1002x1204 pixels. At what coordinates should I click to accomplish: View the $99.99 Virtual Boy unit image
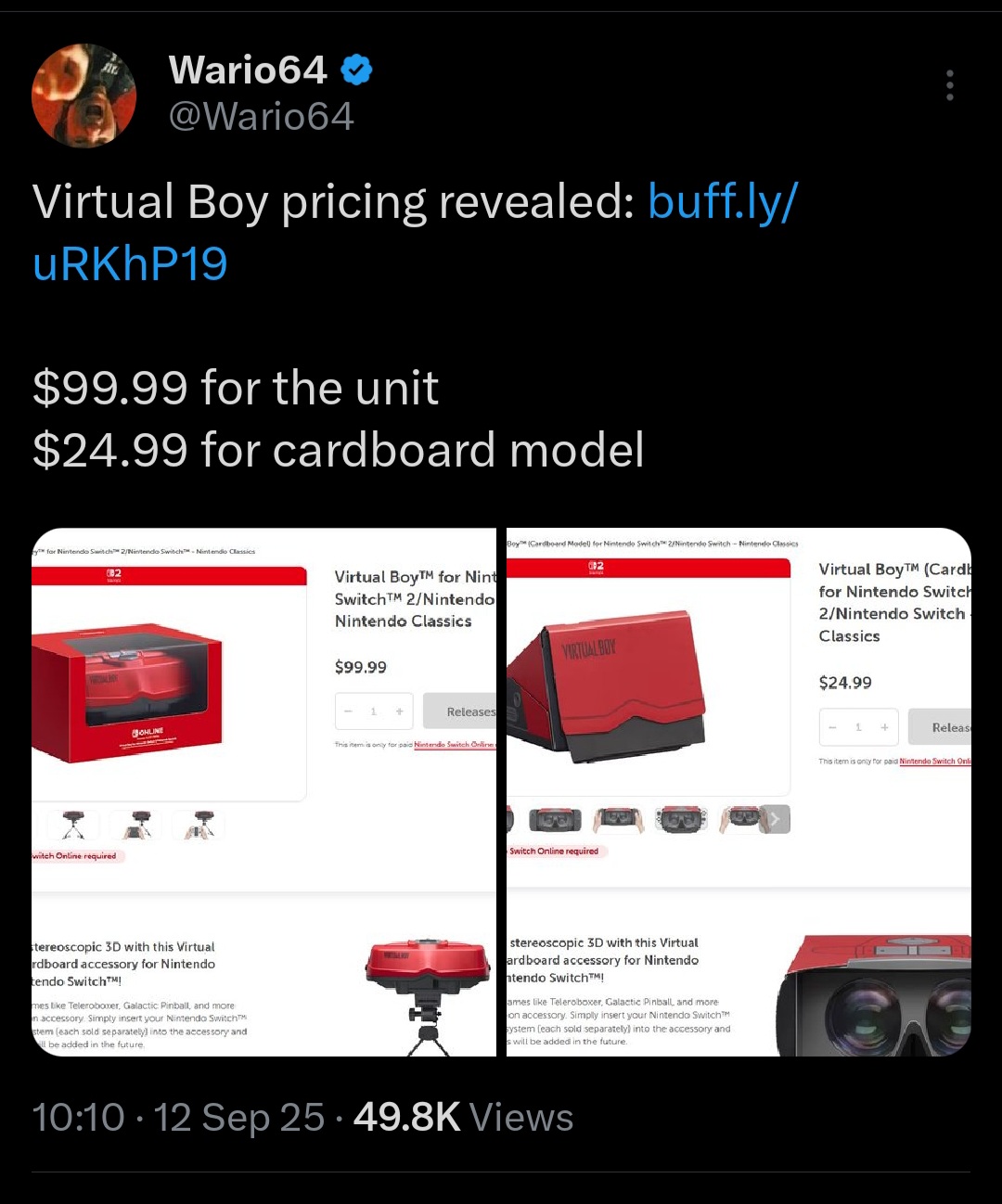(264, 791)
